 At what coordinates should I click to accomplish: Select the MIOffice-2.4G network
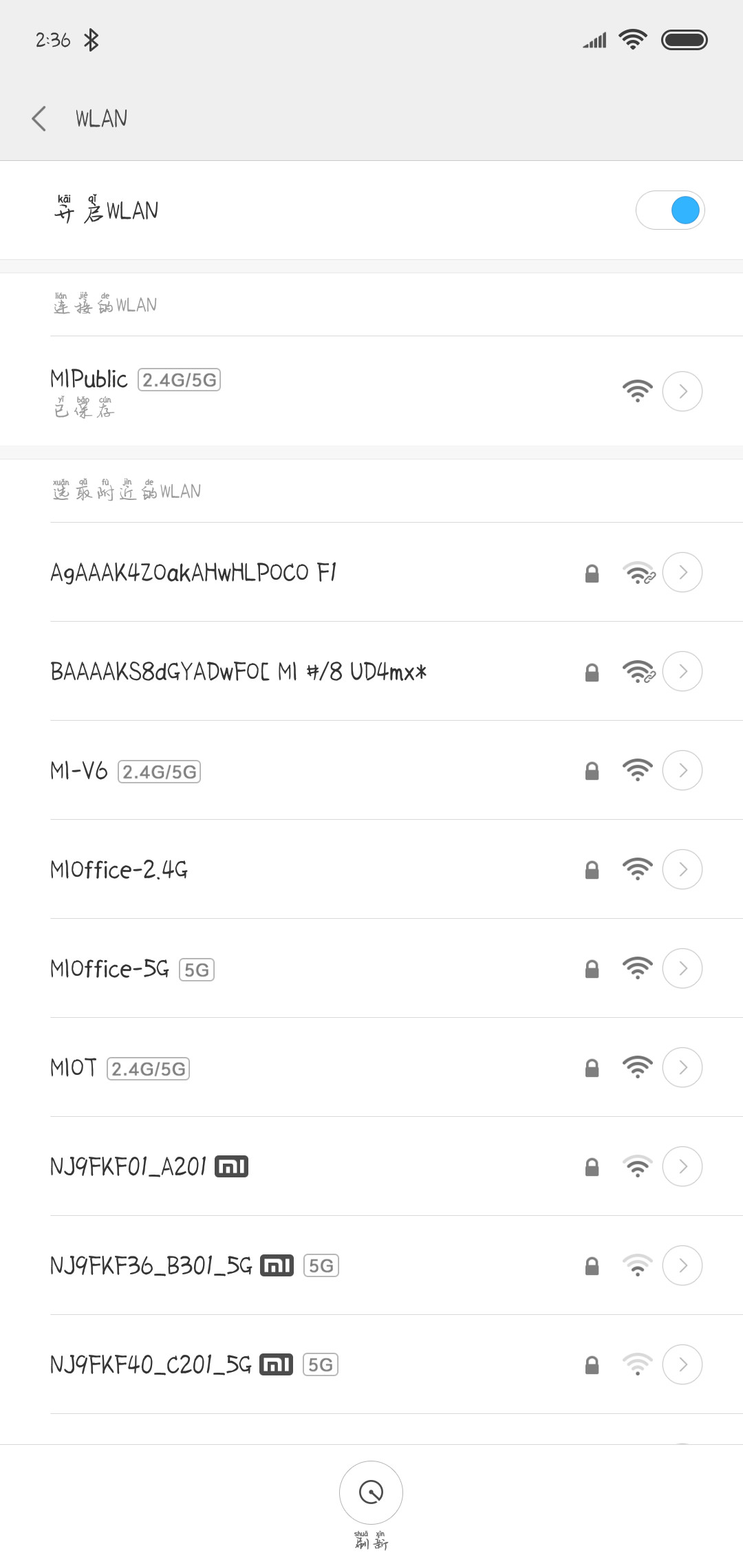(371, 869)
